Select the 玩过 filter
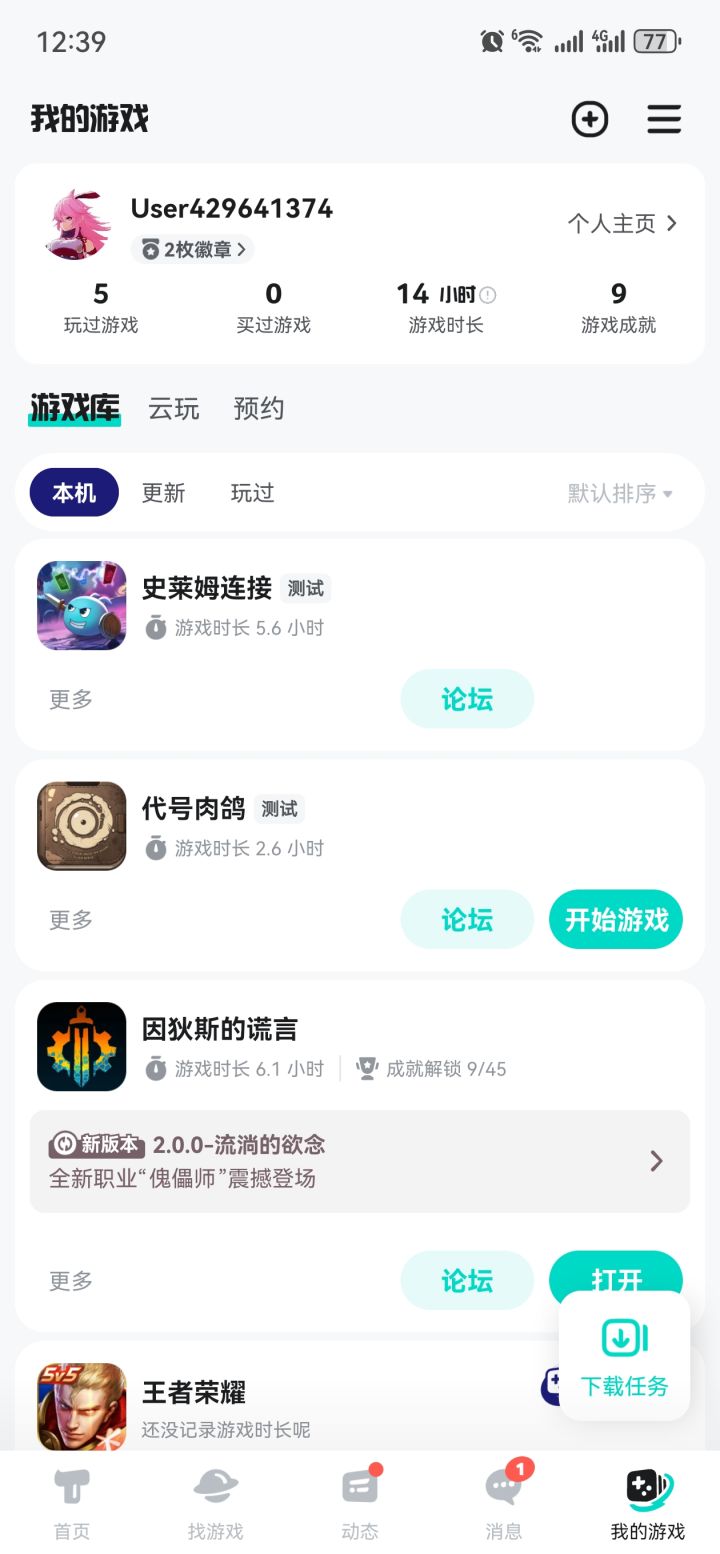This screenshot has width=720, height=1554. coord(252,493)
